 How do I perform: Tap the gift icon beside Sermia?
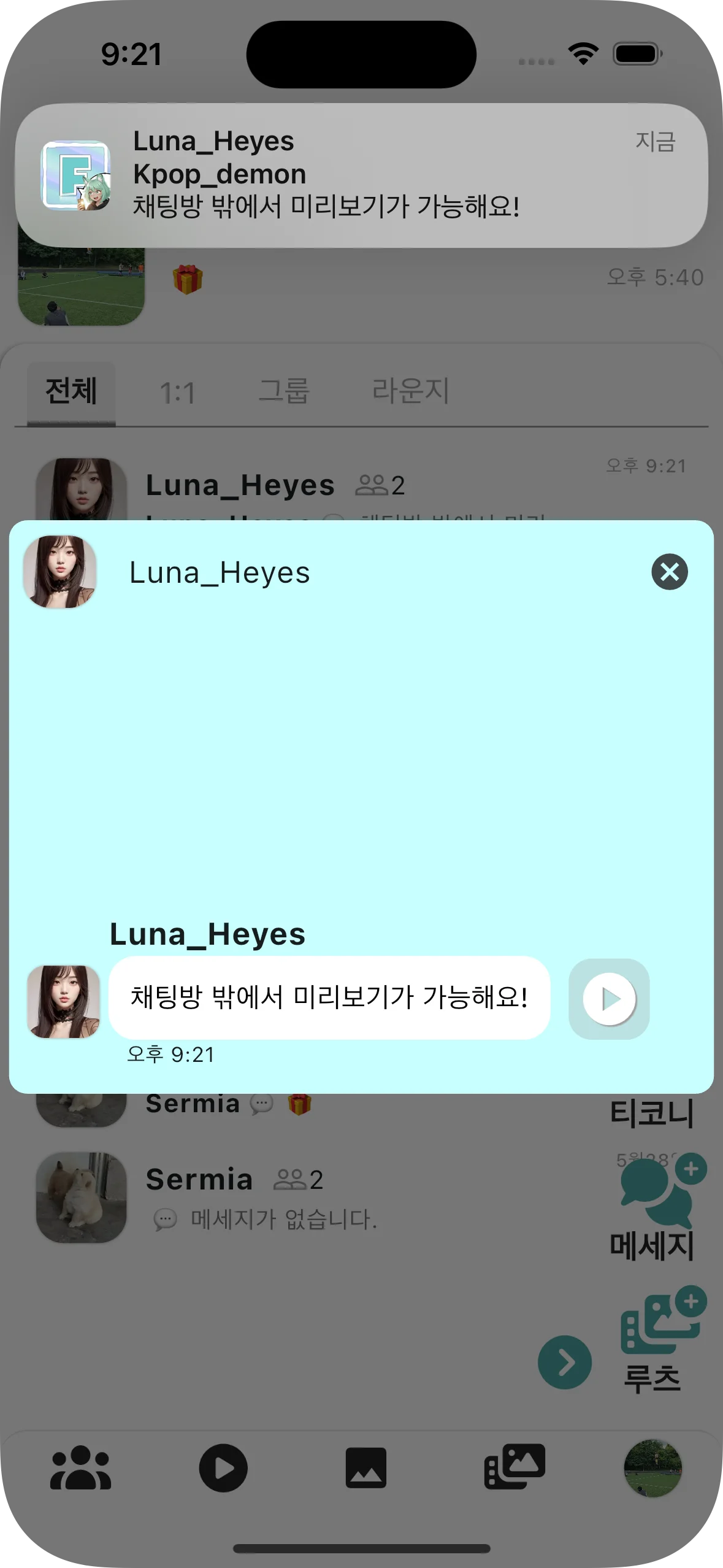click(x=301, y=1103)
